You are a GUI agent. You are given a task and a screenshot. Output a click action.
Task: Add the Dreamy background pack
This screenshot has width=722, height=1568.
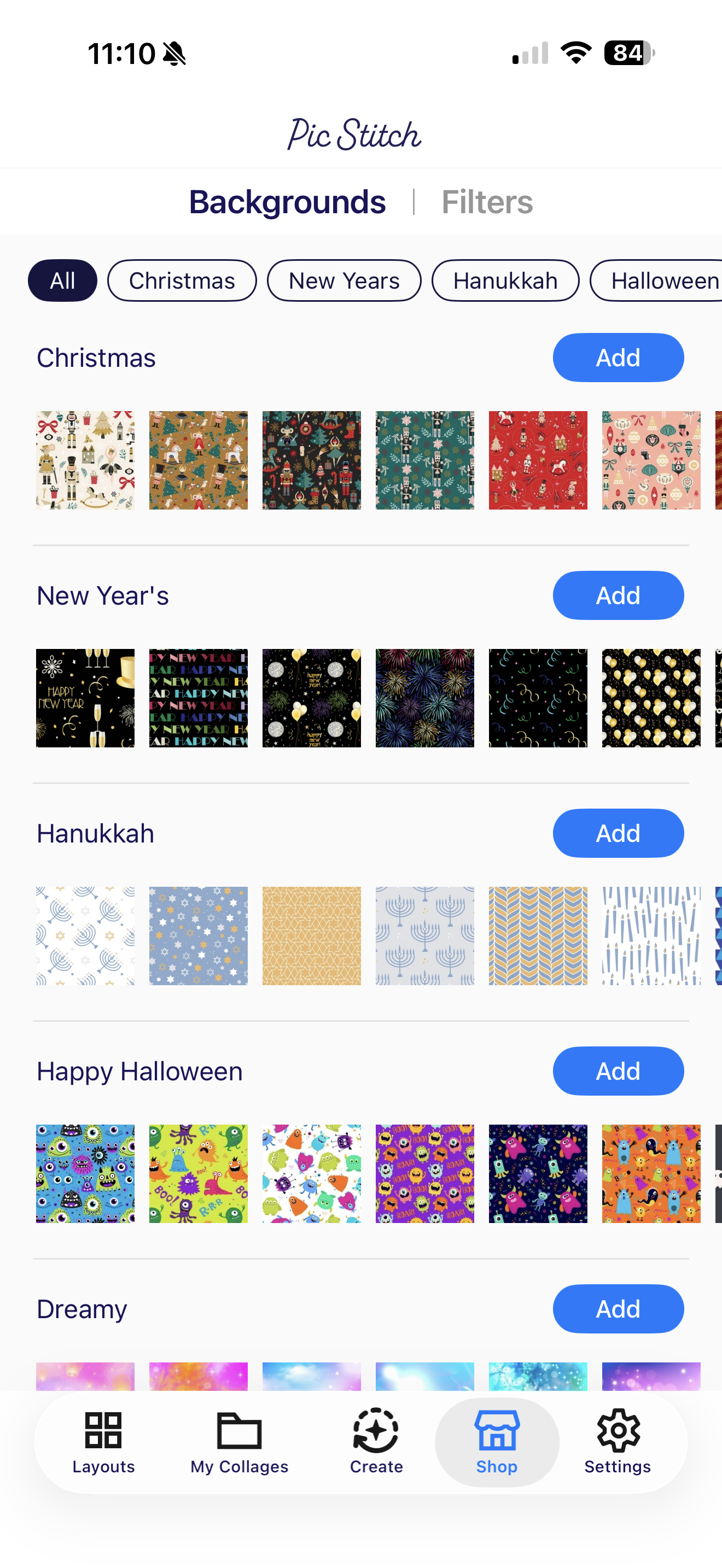(618, 1309)
